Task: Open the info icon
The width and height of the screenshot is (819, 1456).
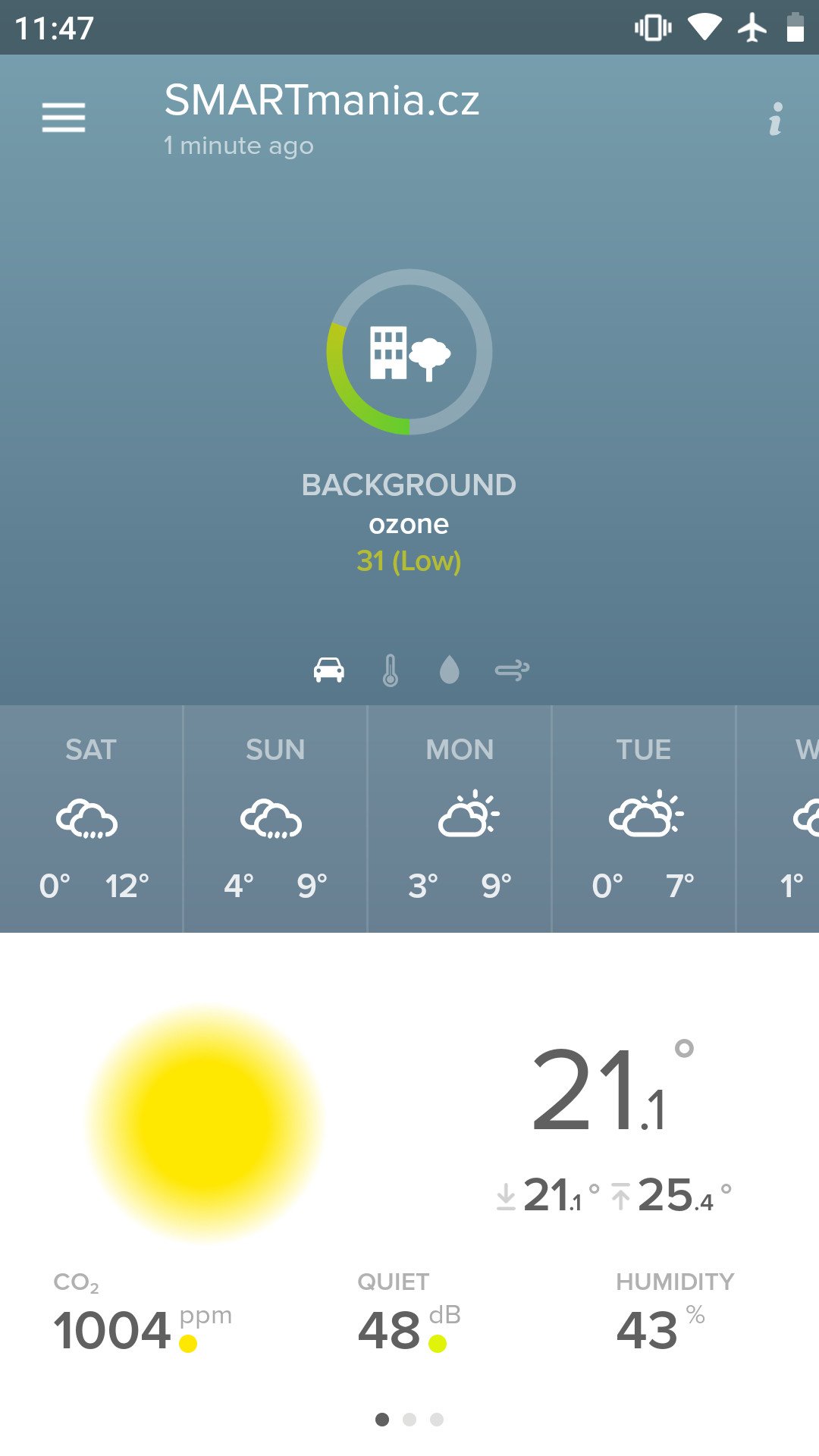Action: (775, 119)
